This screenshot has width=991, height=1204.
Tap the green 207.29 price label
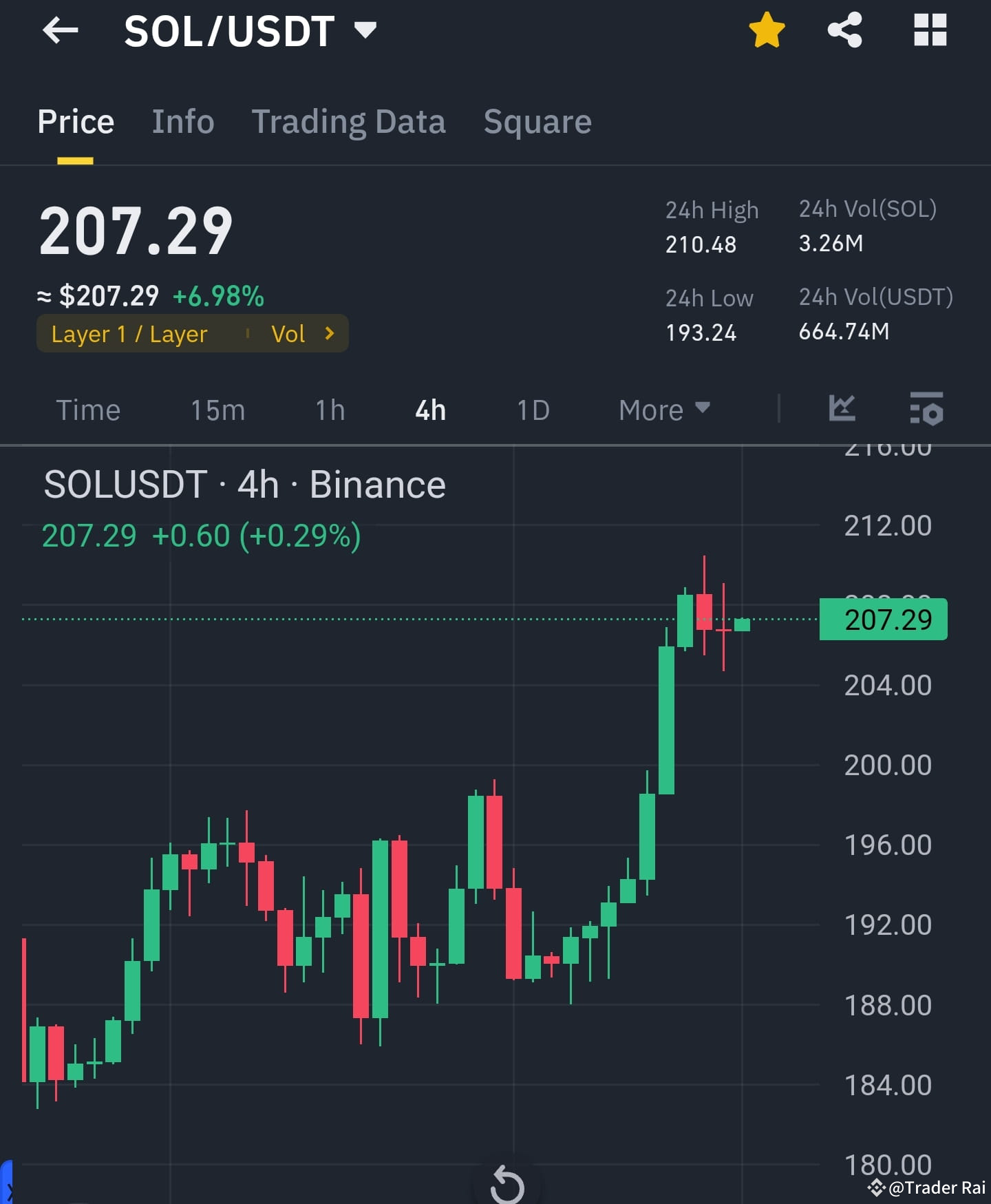pos(883,619)
